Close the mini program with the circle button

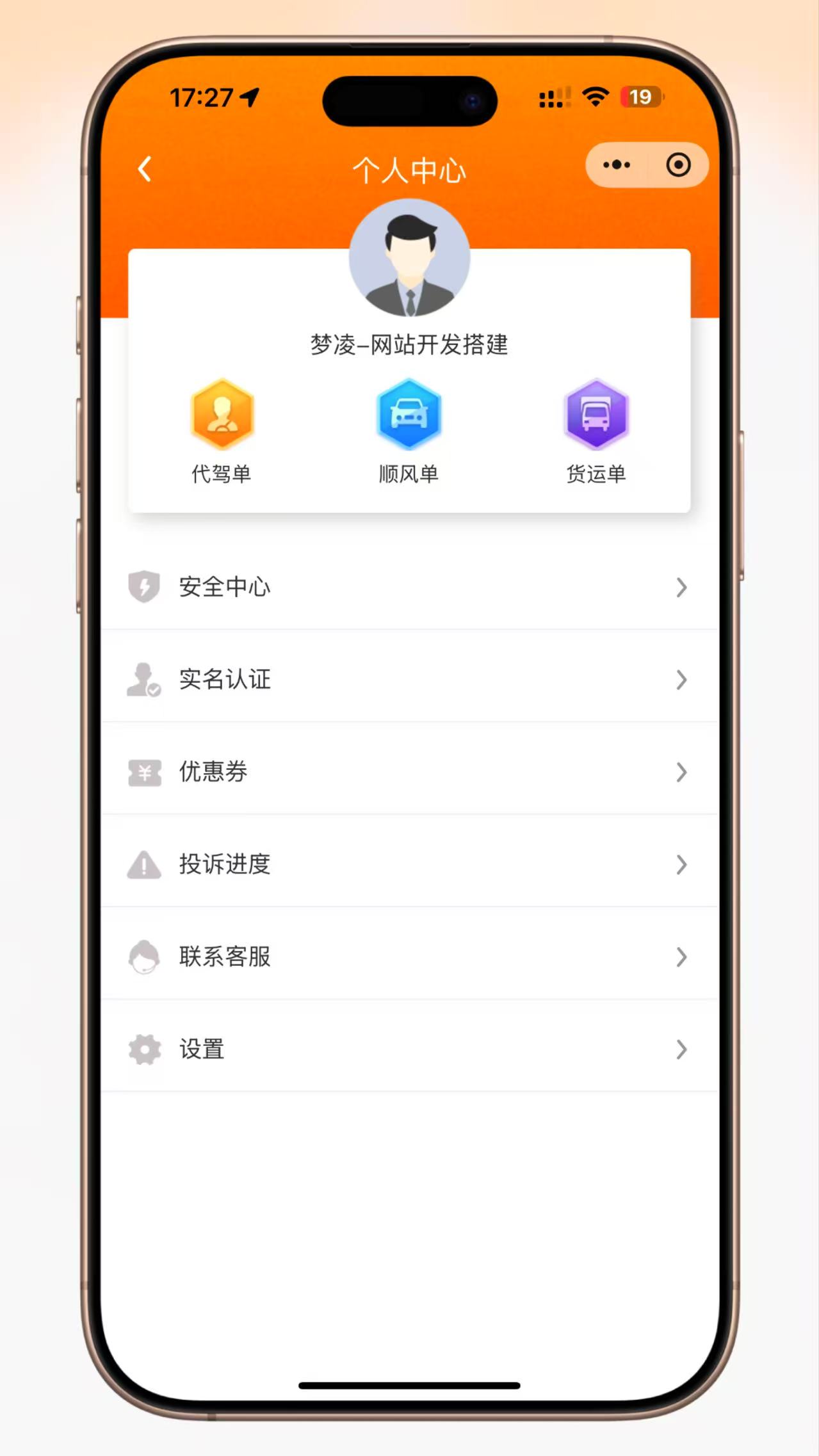point(678,165)
